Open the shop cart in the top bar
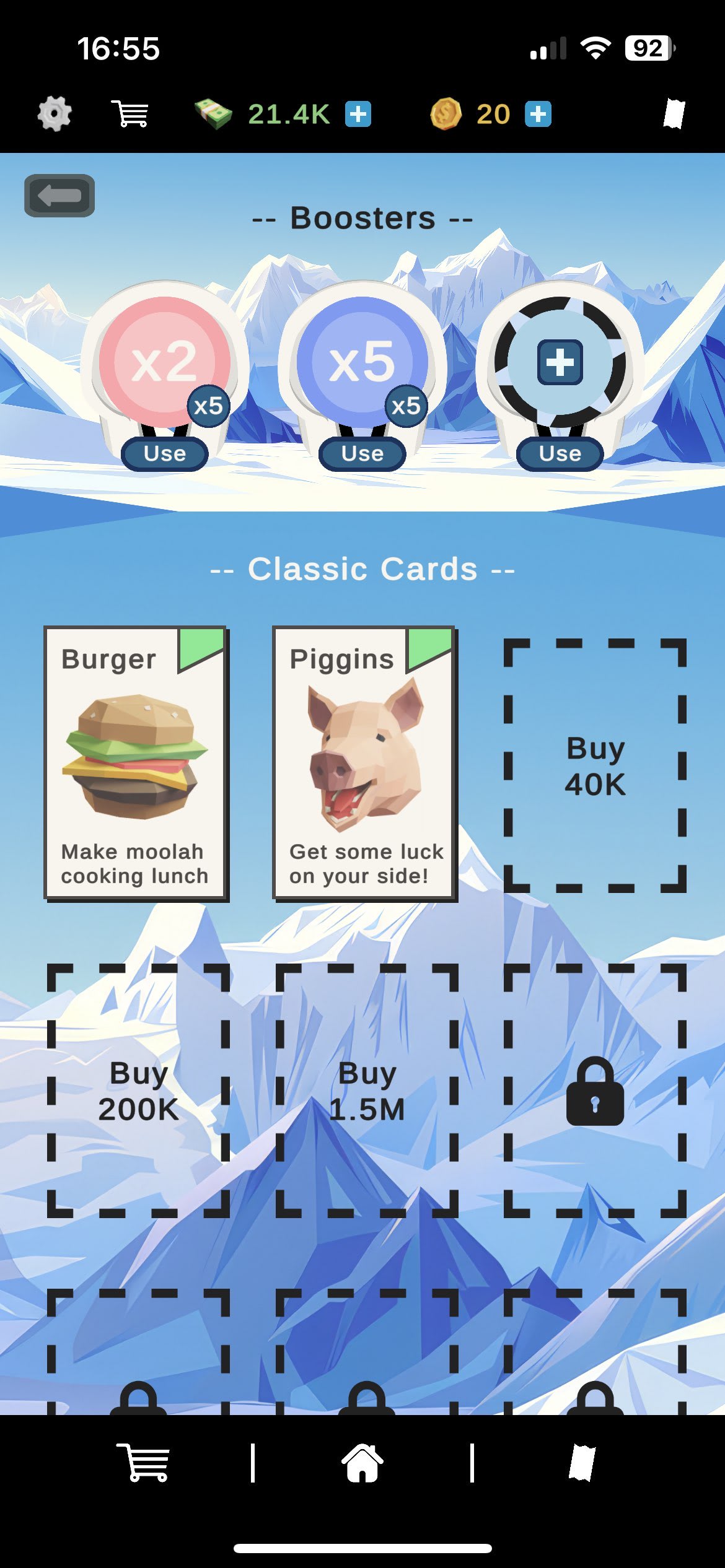725x1568 pixels. (130, 114)
